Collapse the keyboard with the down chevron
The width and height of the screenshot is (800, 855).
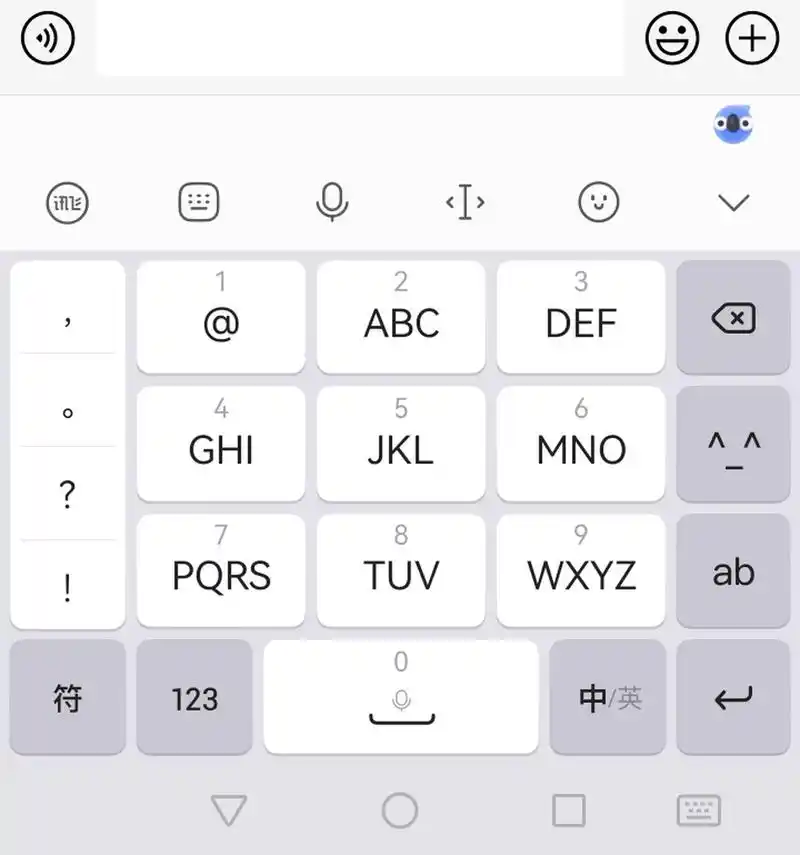[x=733, y=203]
